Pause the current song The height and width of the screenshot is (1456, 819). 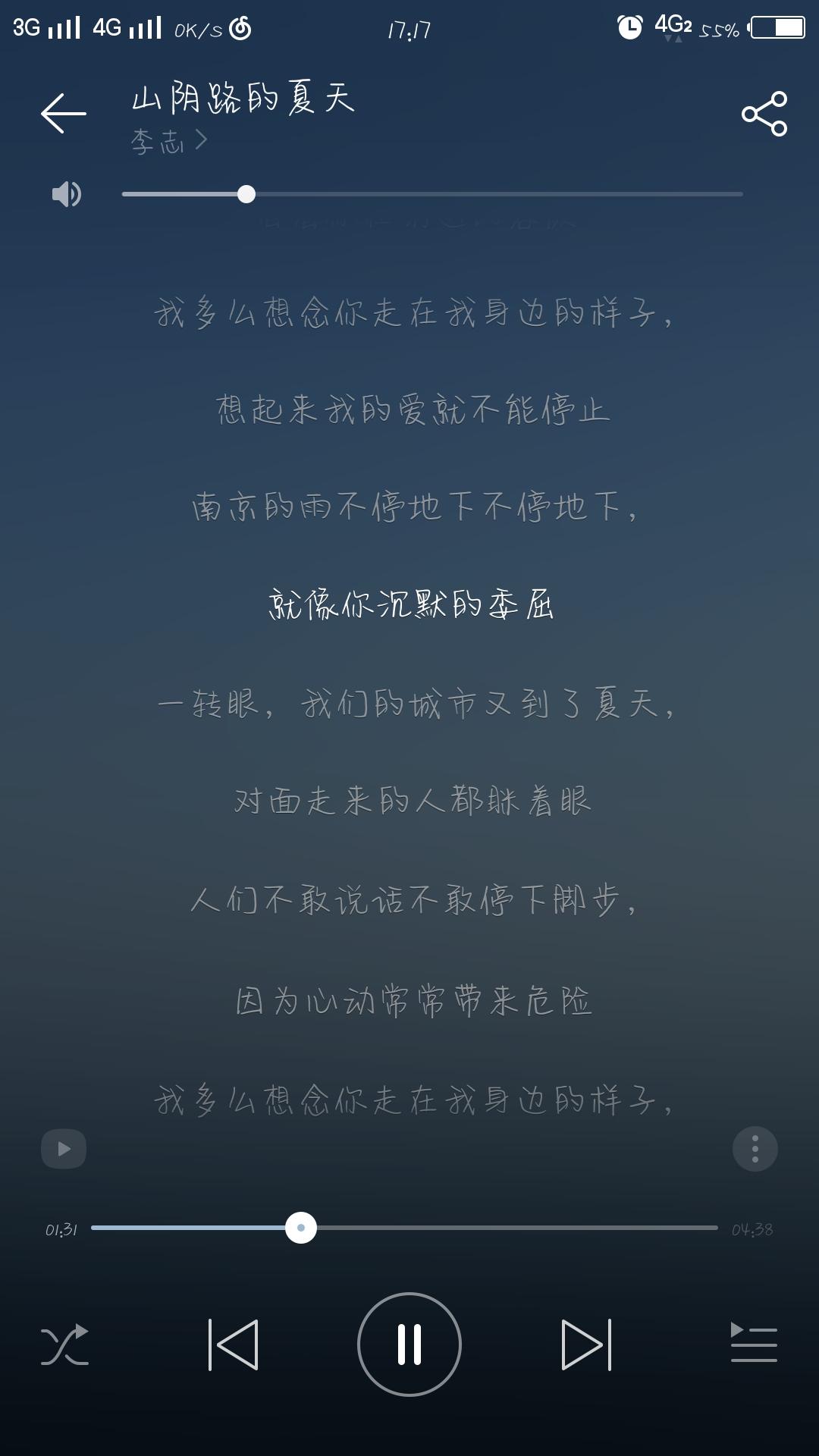[409, 1345]
